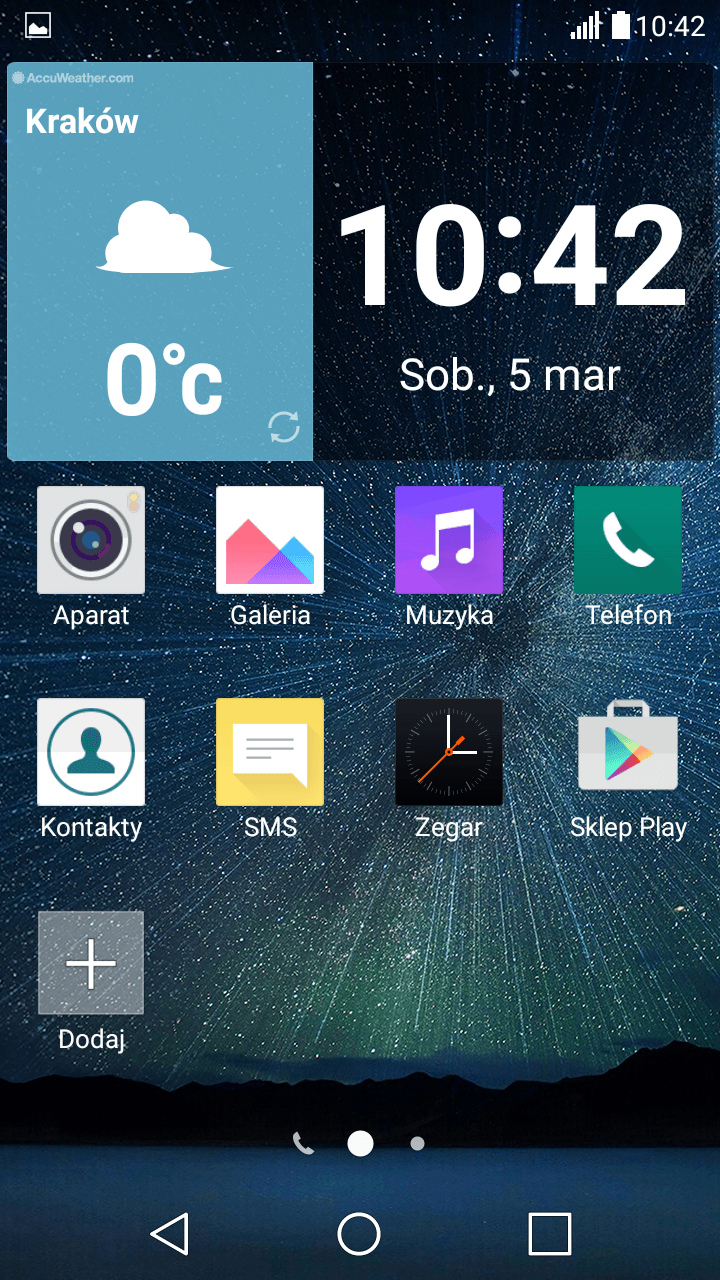This screenshot has height=1280, width=720.
Task: Launch the Aparat camera app
Action: [91, 540]
